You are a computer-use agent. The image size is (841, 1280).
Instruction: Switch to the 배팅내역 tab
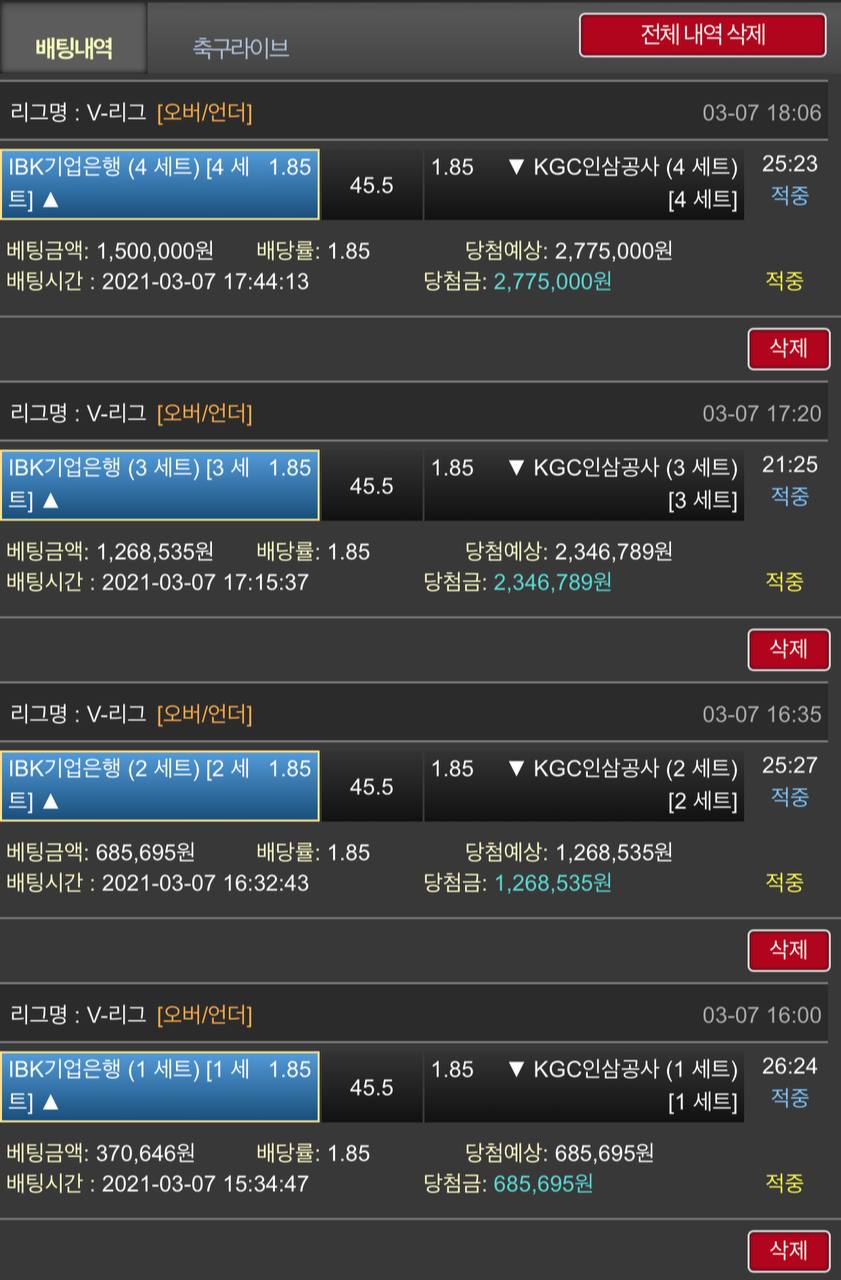pos(73,46)
